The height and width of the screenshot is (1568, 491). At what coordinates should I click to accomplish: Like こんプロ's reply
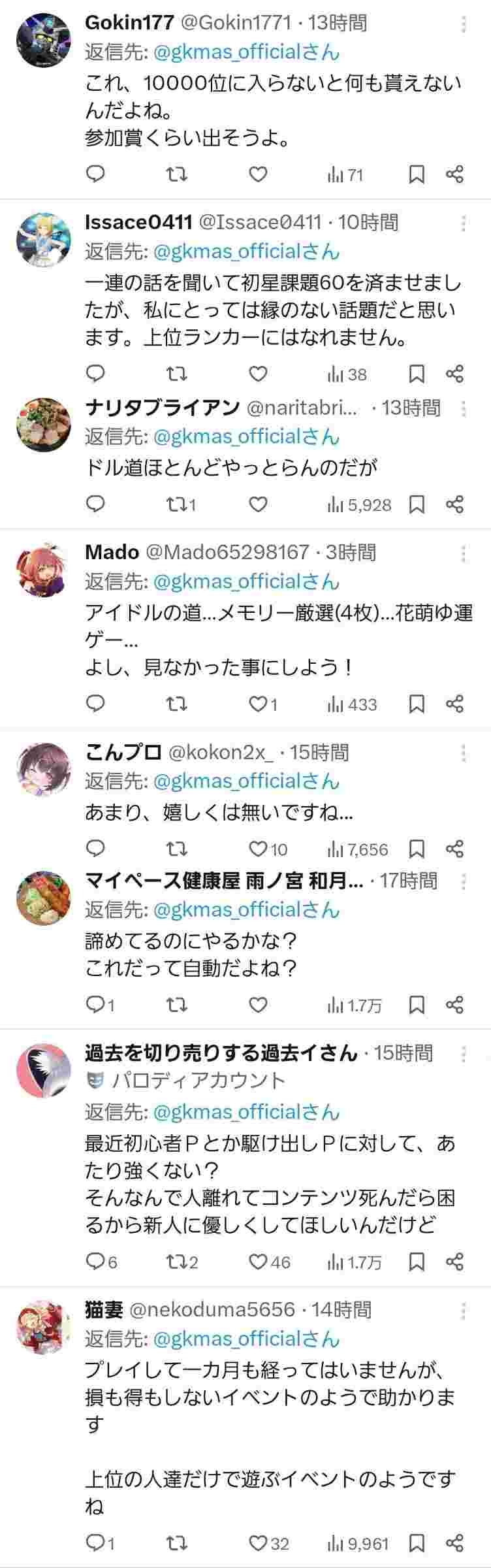[259, 849]
